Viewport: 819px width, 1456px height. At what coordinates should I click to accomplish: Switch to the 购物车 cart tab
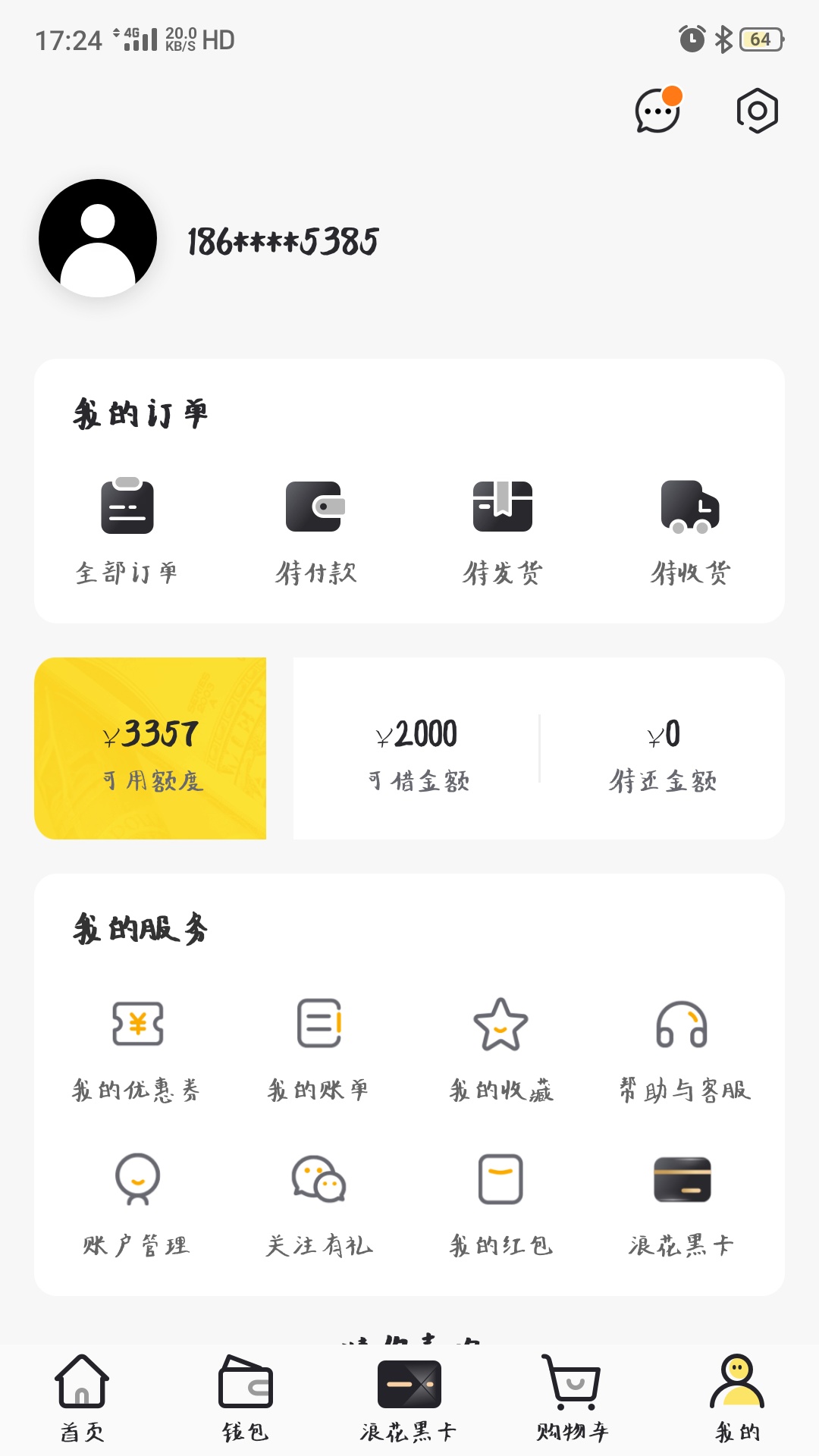[573, 1398]
